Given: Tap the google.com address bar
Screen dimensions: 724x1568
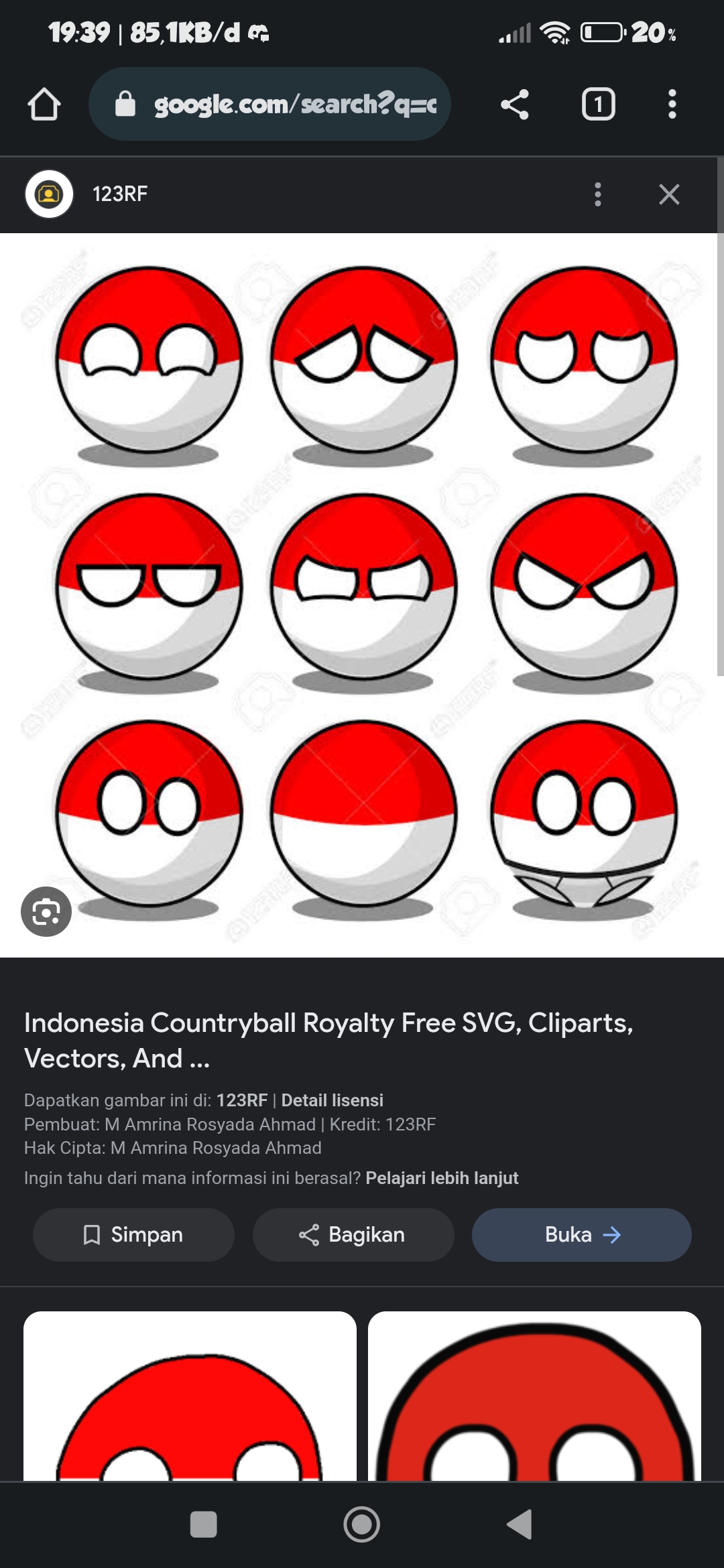Looking at the screenshot, I should click(x=269, y=104).
